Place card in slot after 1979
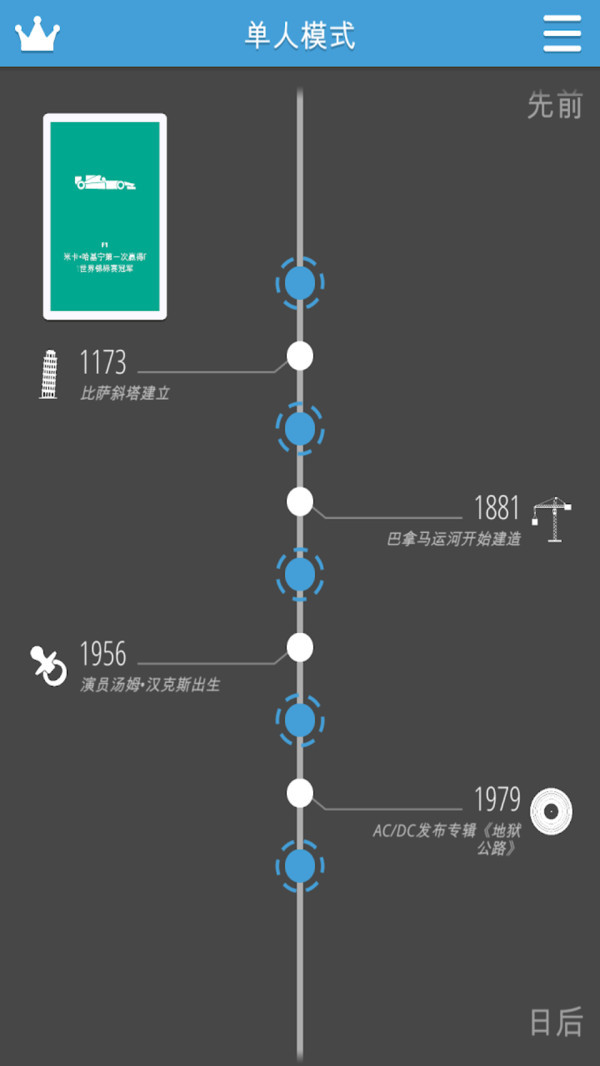The height and width of the screenshot is (1066, 600). pyautogui.click(x=300, y=866)
